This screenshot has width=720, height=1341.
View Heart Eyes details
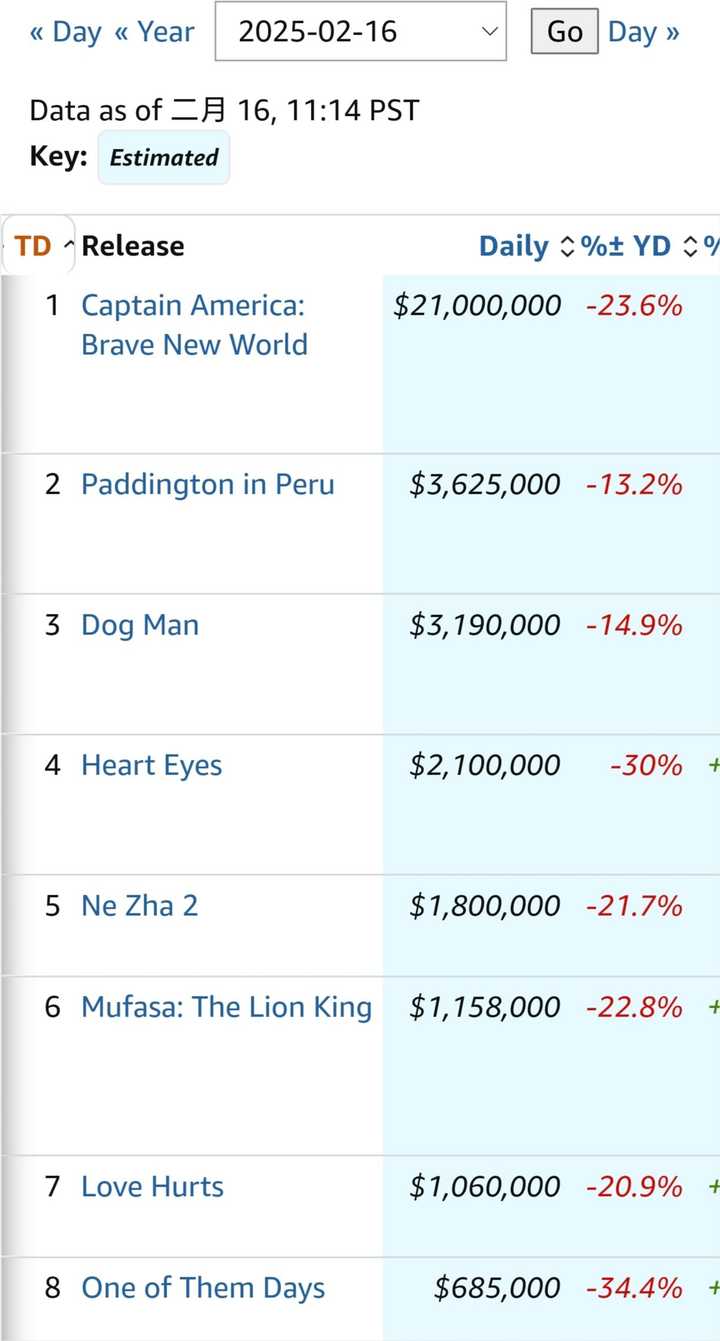tap(152, 766)
